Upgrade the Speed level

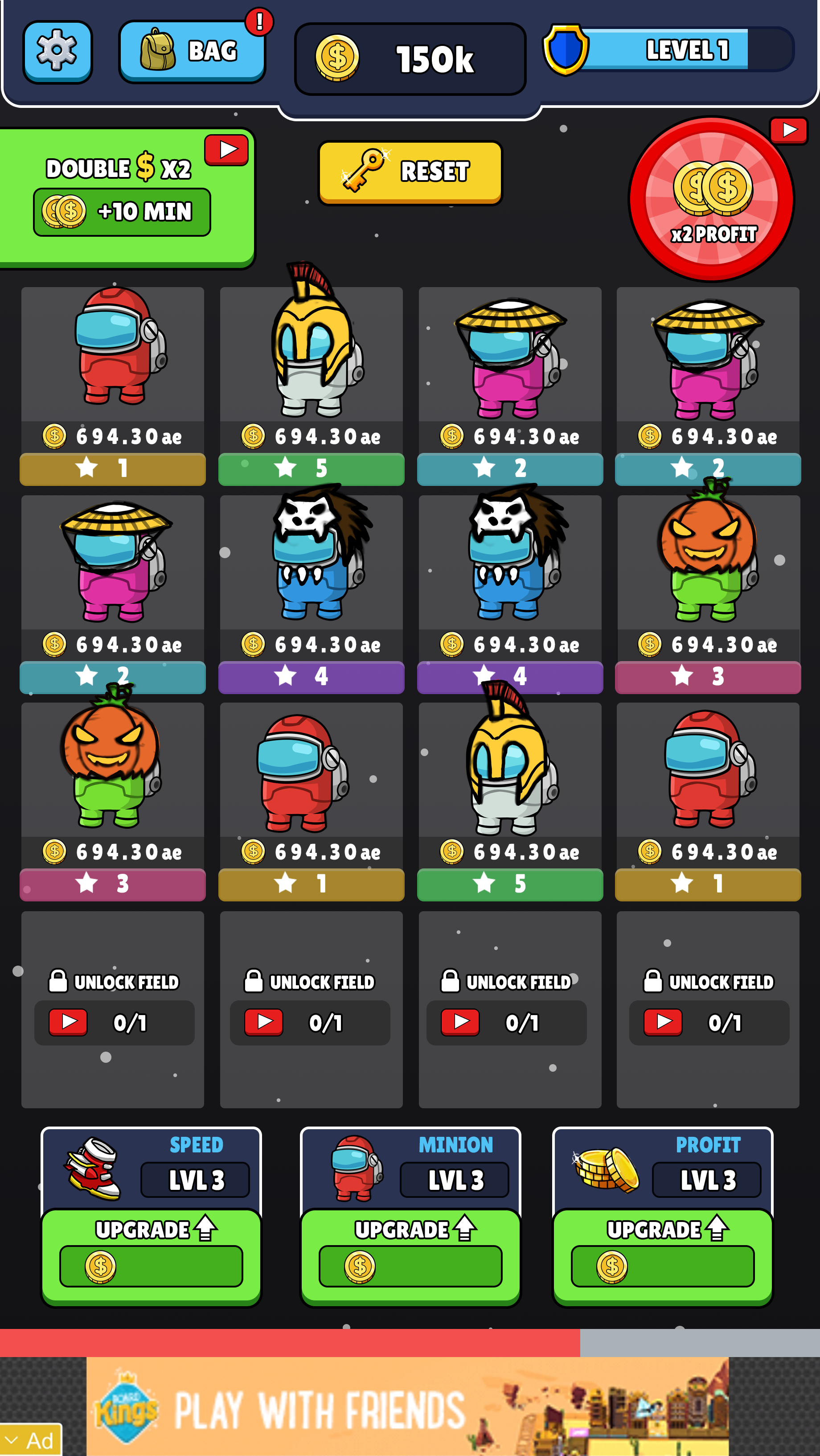point(151,1256)
